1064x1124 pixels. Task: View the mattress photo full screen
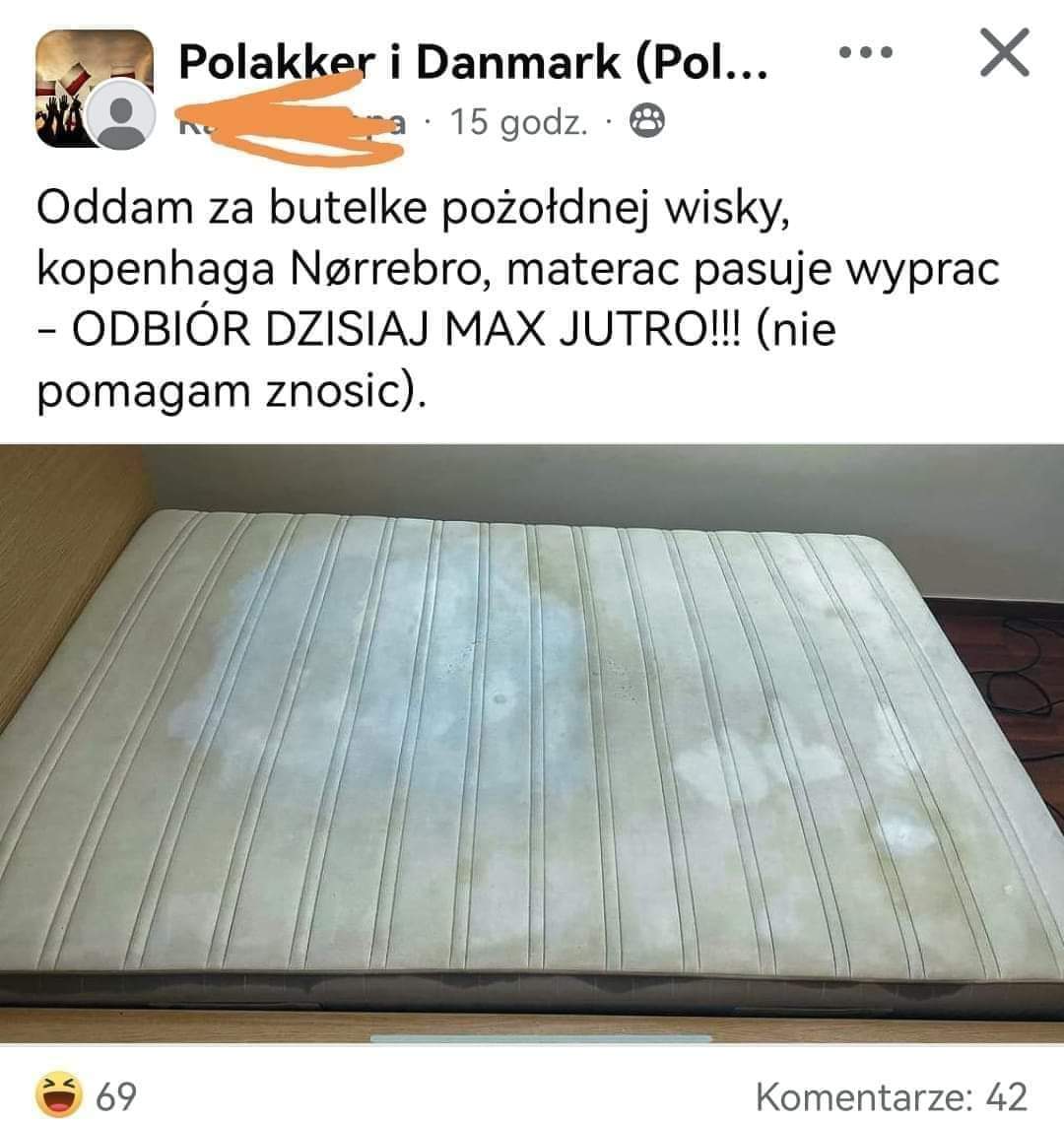coord(532,739)
